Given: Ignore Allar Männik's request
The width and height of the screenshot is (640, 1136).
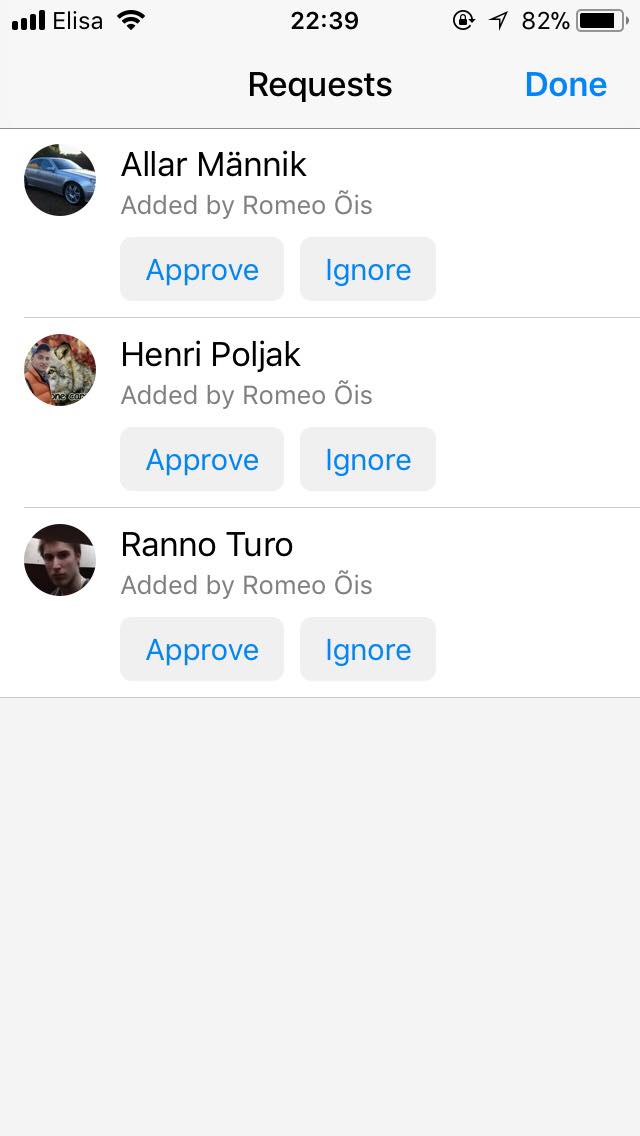Looking at the screenshot, I should pyautogui.click(x=367, y=269).
